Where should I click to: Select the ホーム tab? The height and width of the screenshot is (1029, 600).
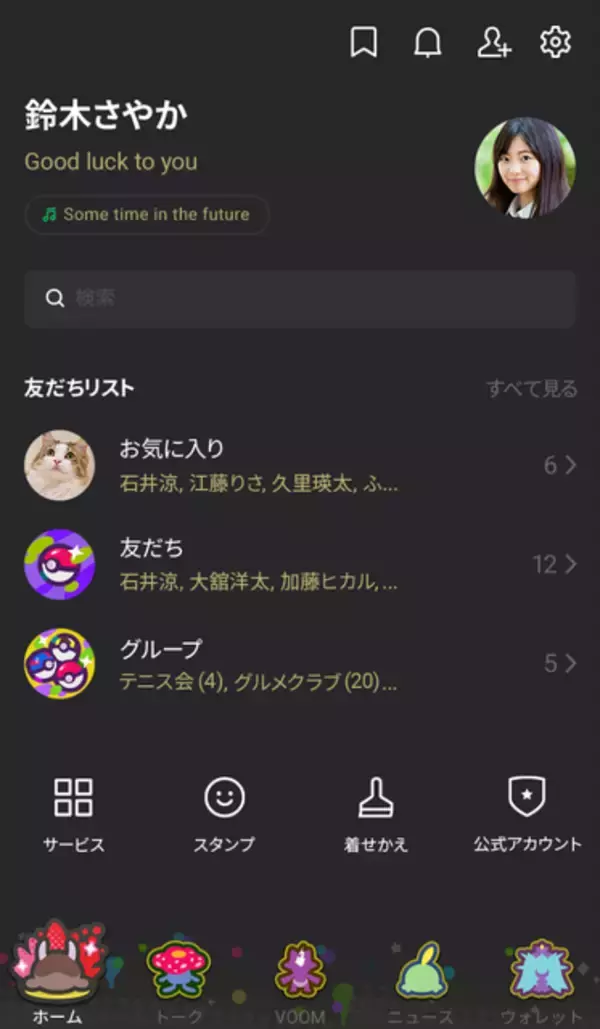tap(58, 980)
